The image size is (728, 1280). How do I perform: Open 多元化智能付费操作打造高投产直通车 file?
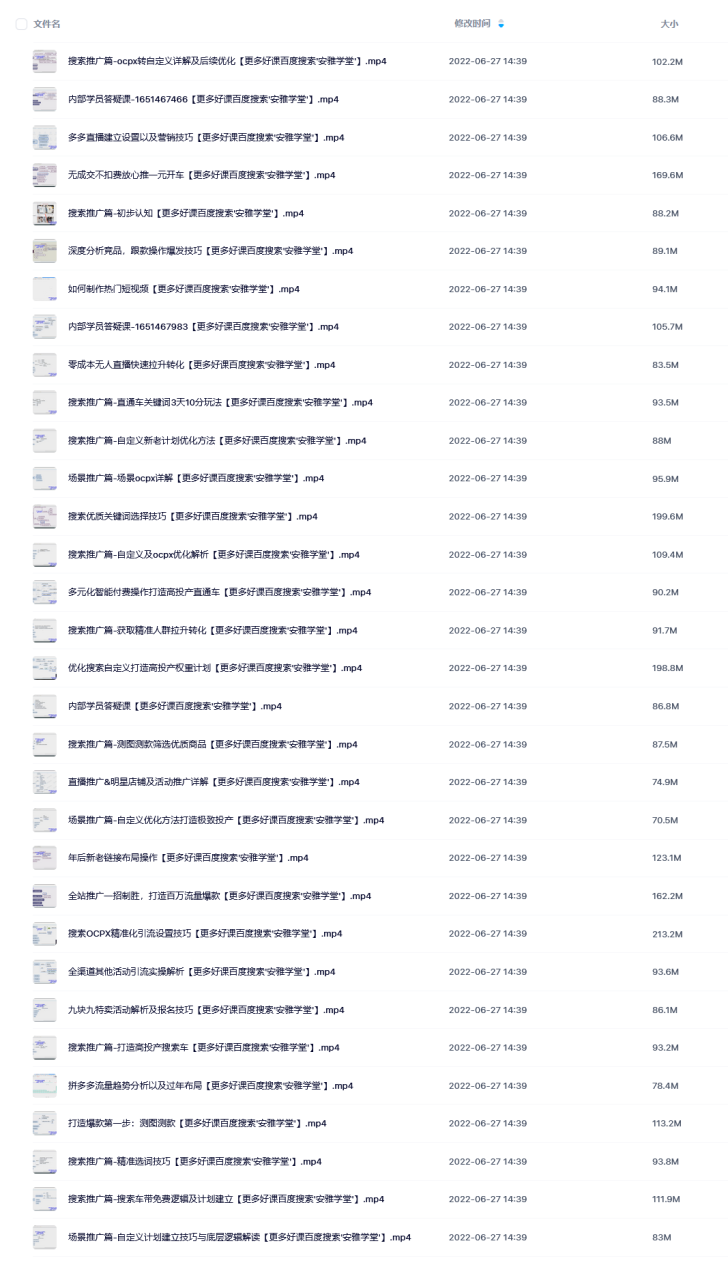point(219,593)
